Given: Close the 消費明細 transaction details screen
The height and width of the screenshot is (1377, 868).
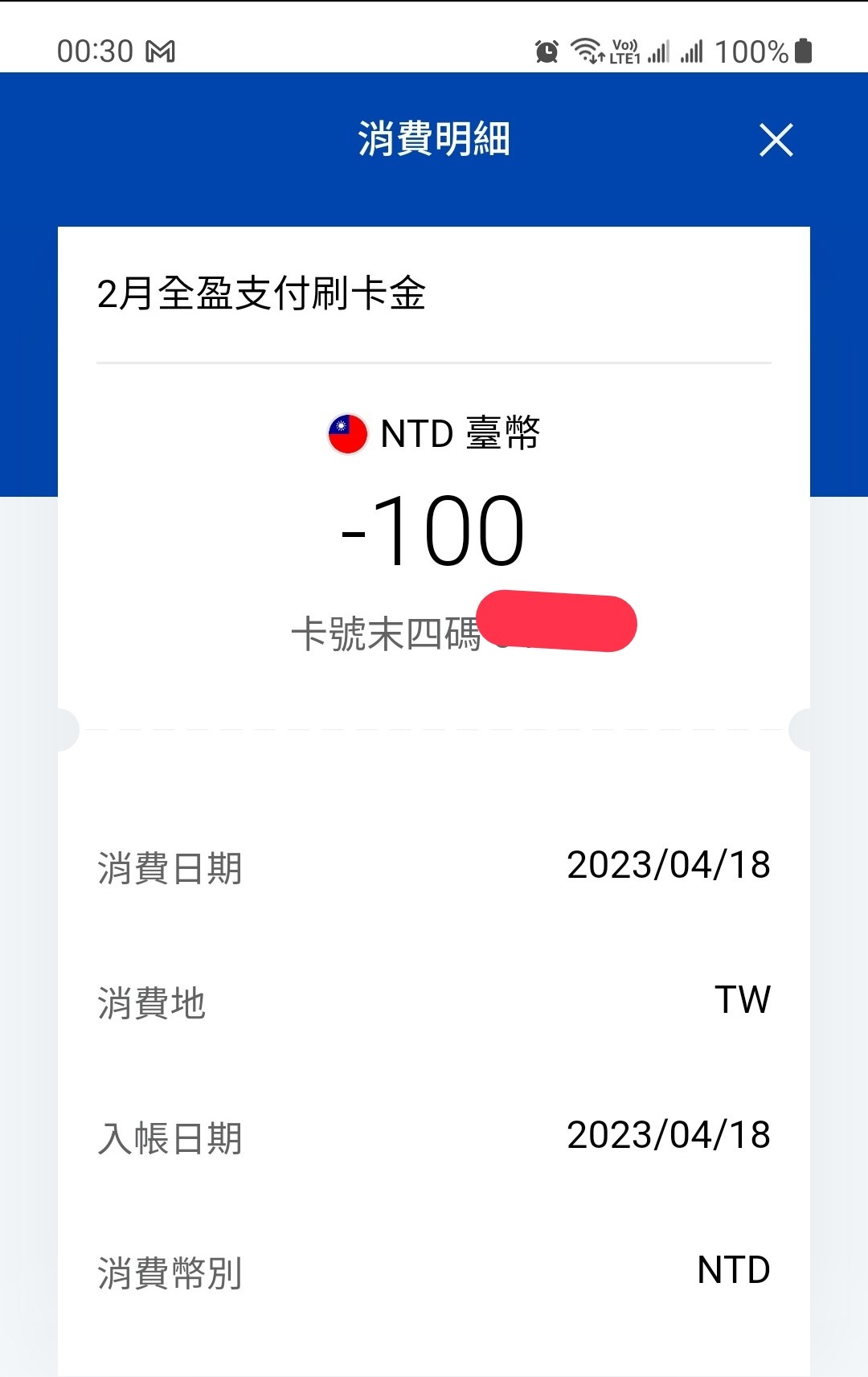Looking at the screenshot, I should [776, 141].
